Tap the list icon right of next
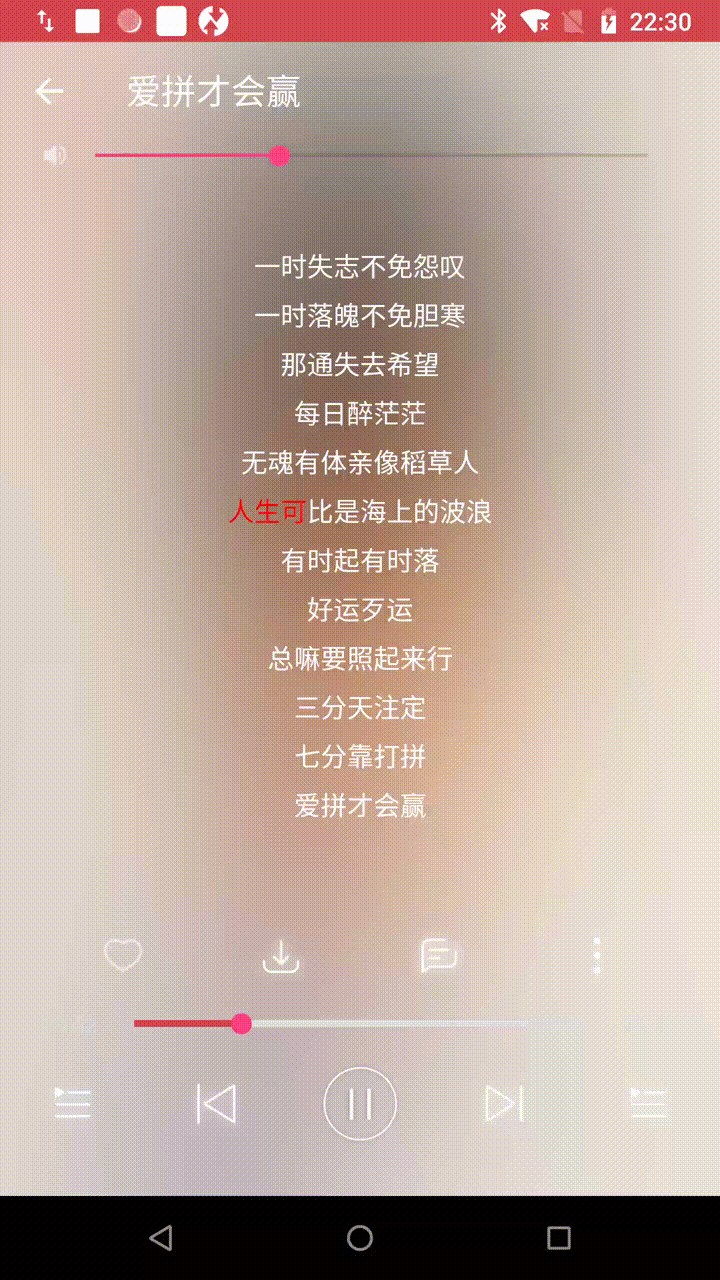Viewport: 720px width, 1280px height. point(648,1103)
